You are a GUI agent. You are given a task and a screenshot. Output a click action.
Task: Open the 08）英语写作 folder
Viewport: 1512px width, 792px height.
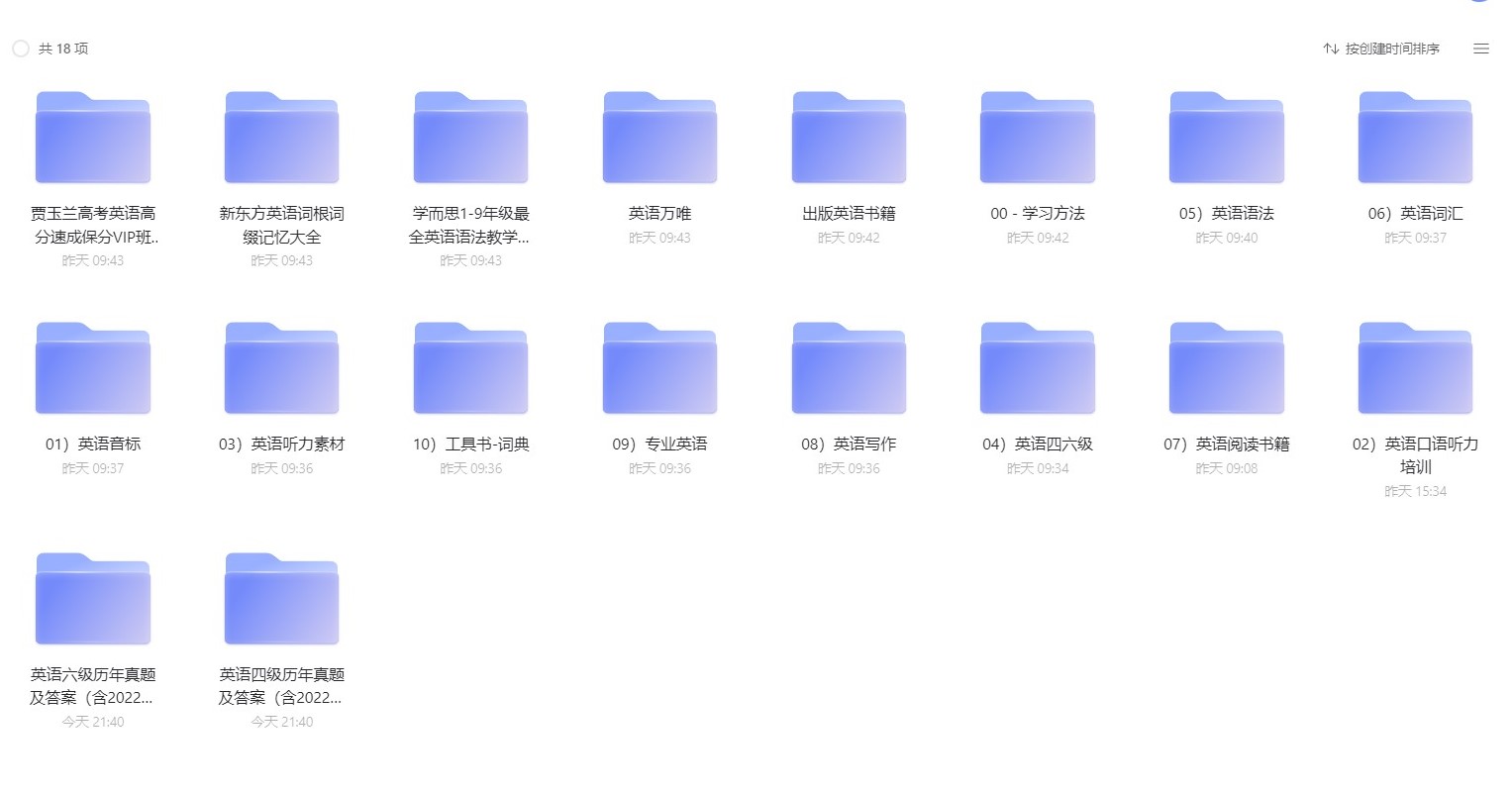pyautogui.click(x=849, y=369)
